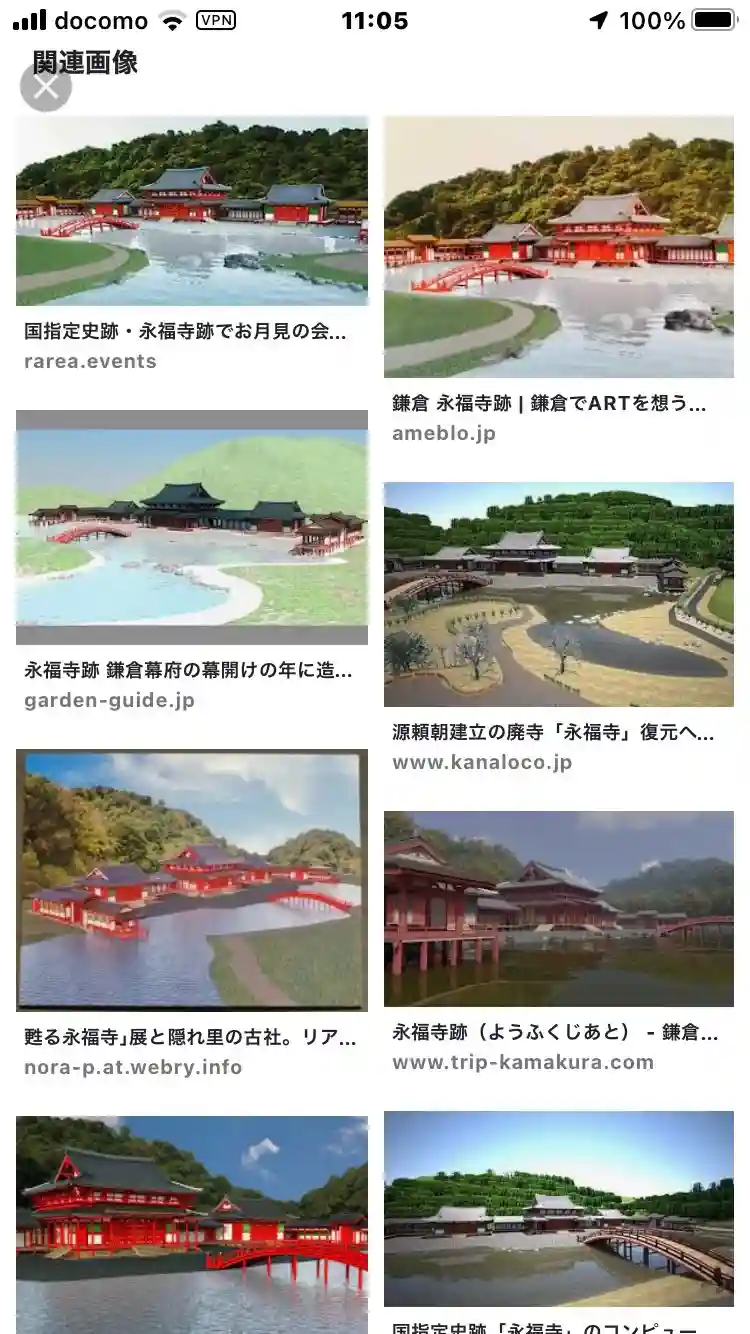Viewport: 750px width, 1334px height.
Task: Open the nora-p.at.webry.info image result
Action: pos(191,880)
